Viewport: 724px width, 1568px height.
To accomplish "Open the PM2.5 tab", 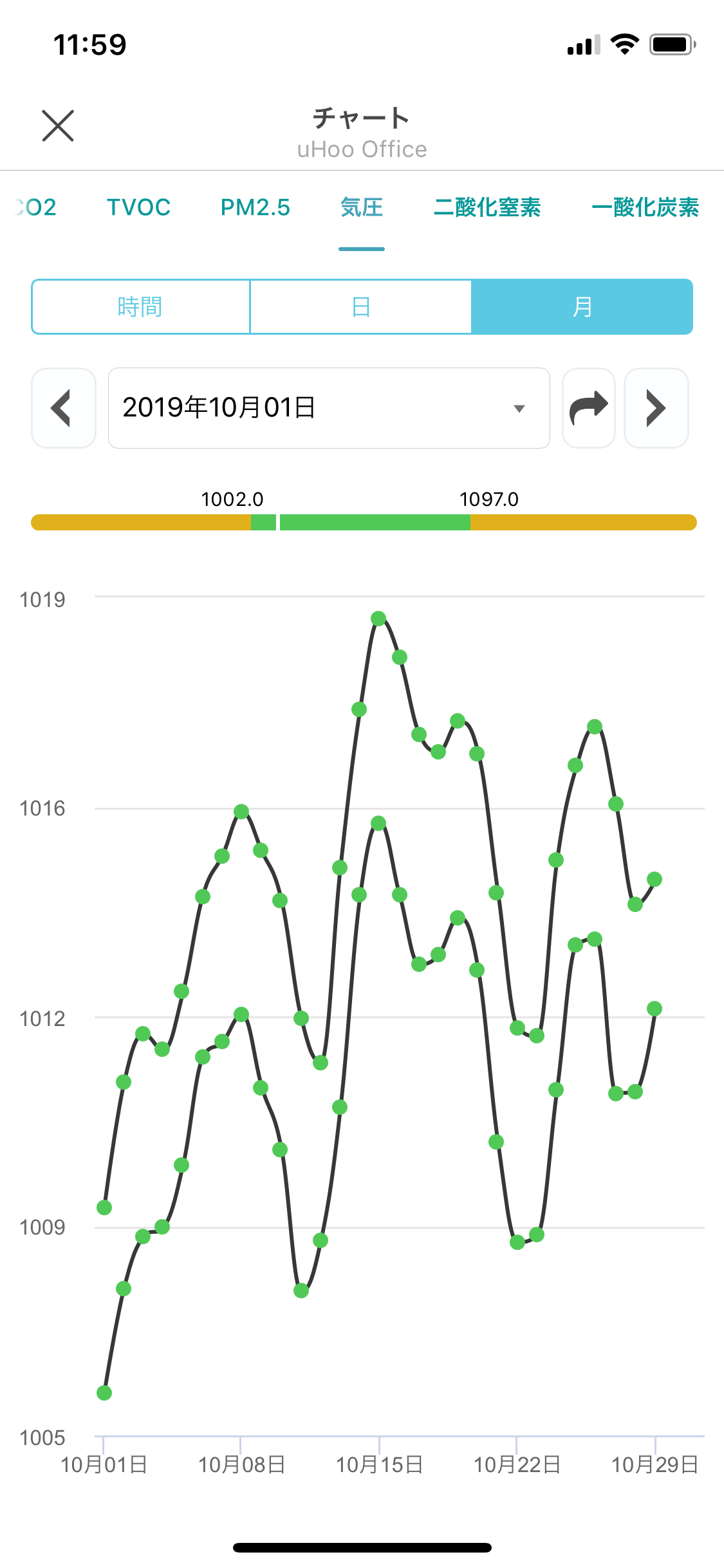I will (255, 207).
